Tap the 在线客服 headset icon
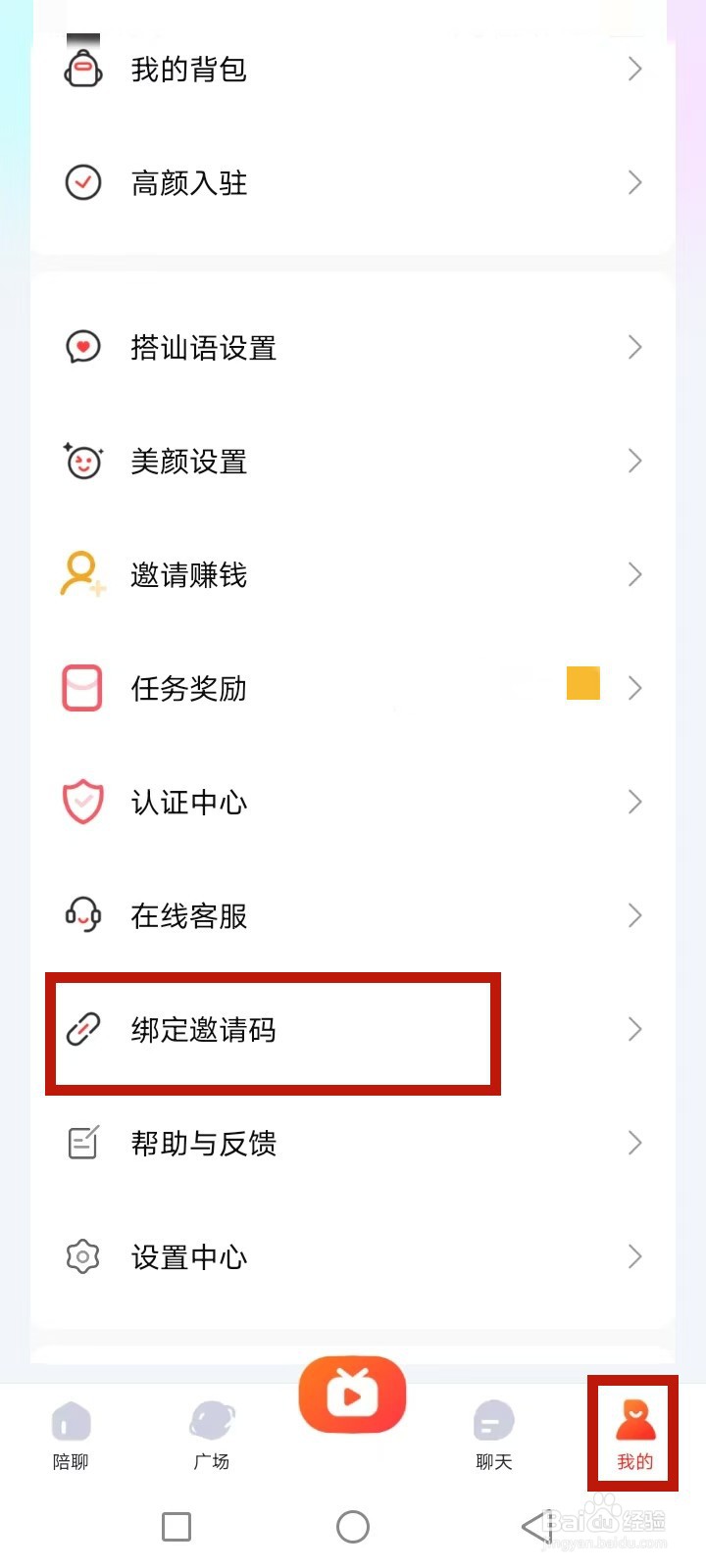This screenshot has width=706, height=1568. (82, 915)
